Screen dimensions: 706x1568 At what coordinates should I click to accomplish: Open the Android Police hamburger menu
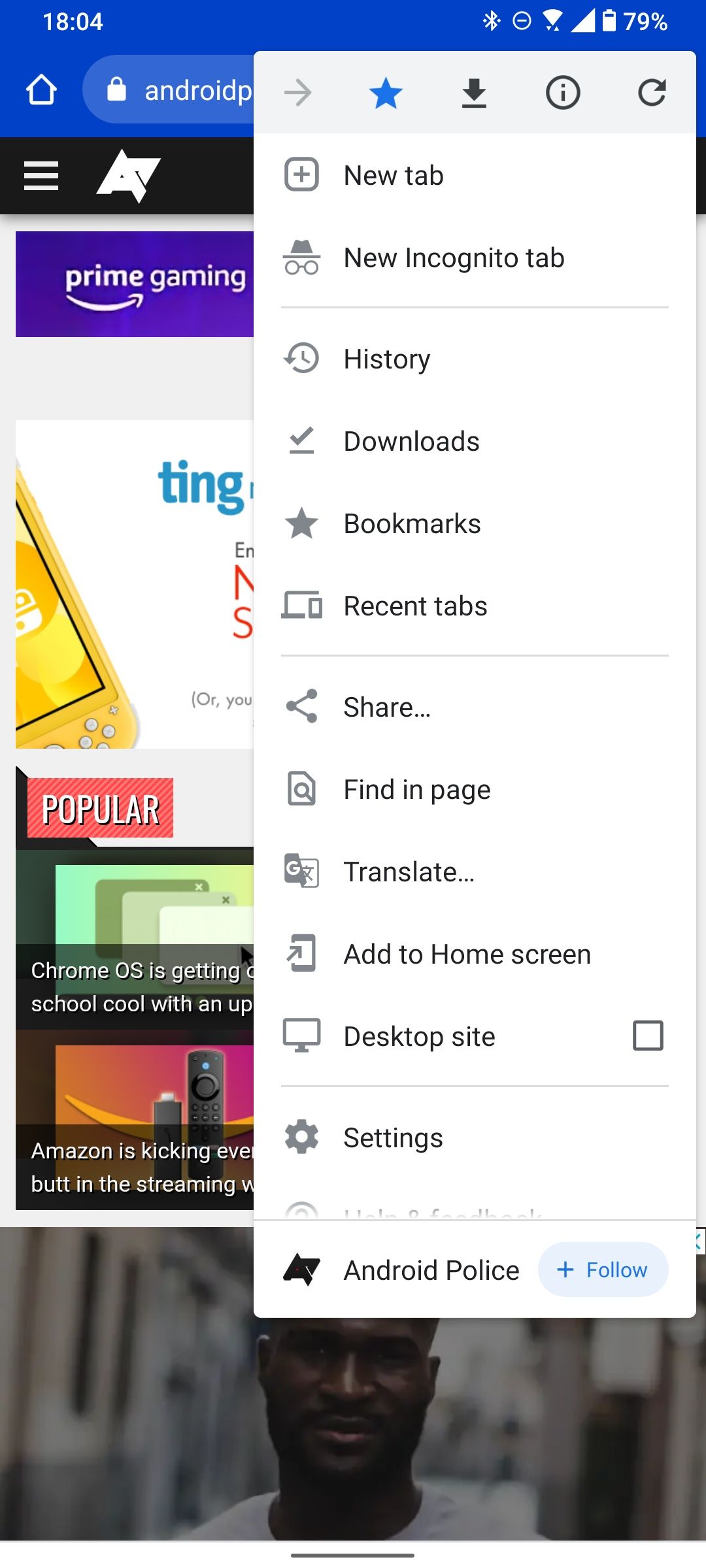coord(41,175)
